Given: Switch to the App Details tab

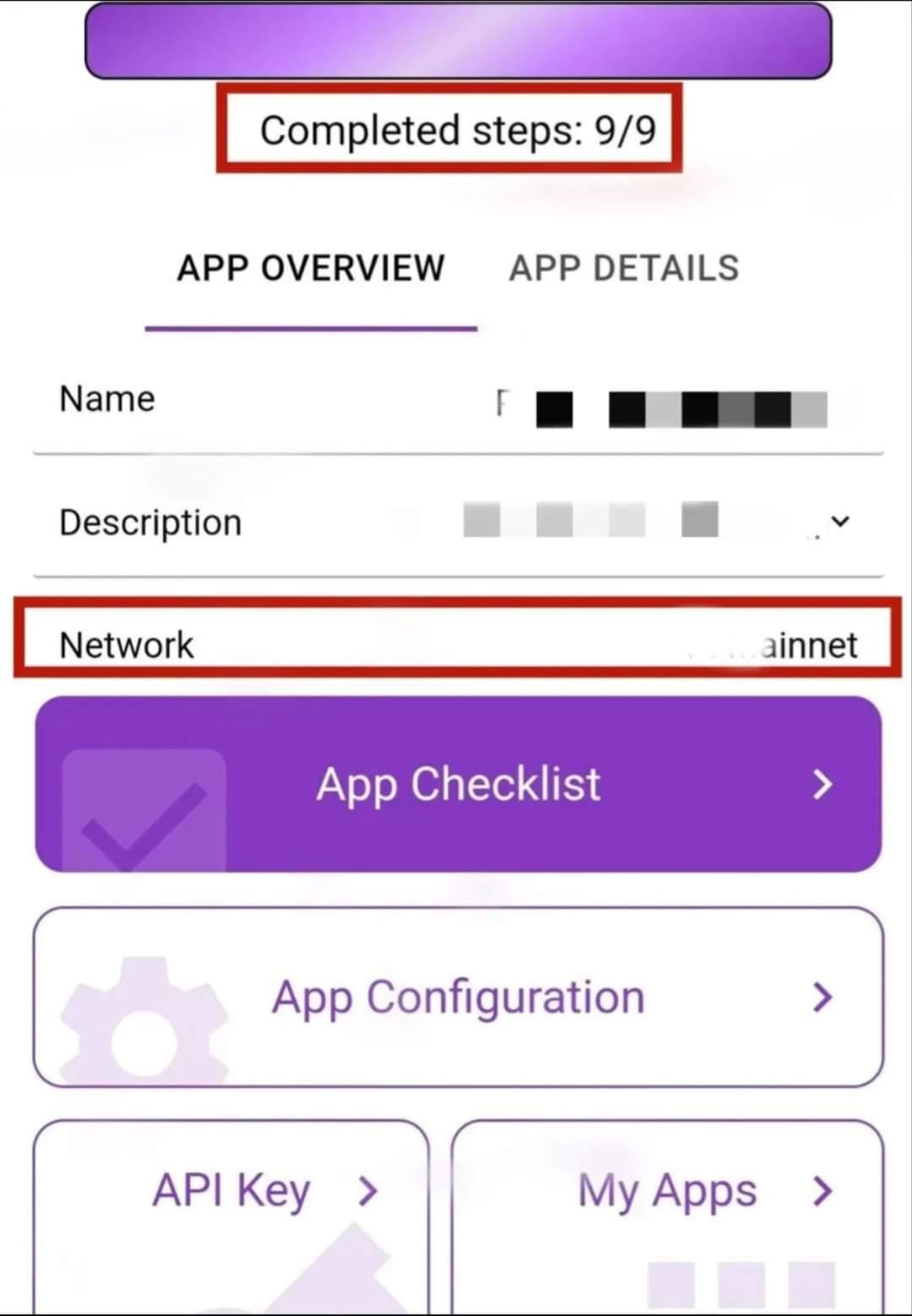Looking at the screenshot, I should 623,268.
